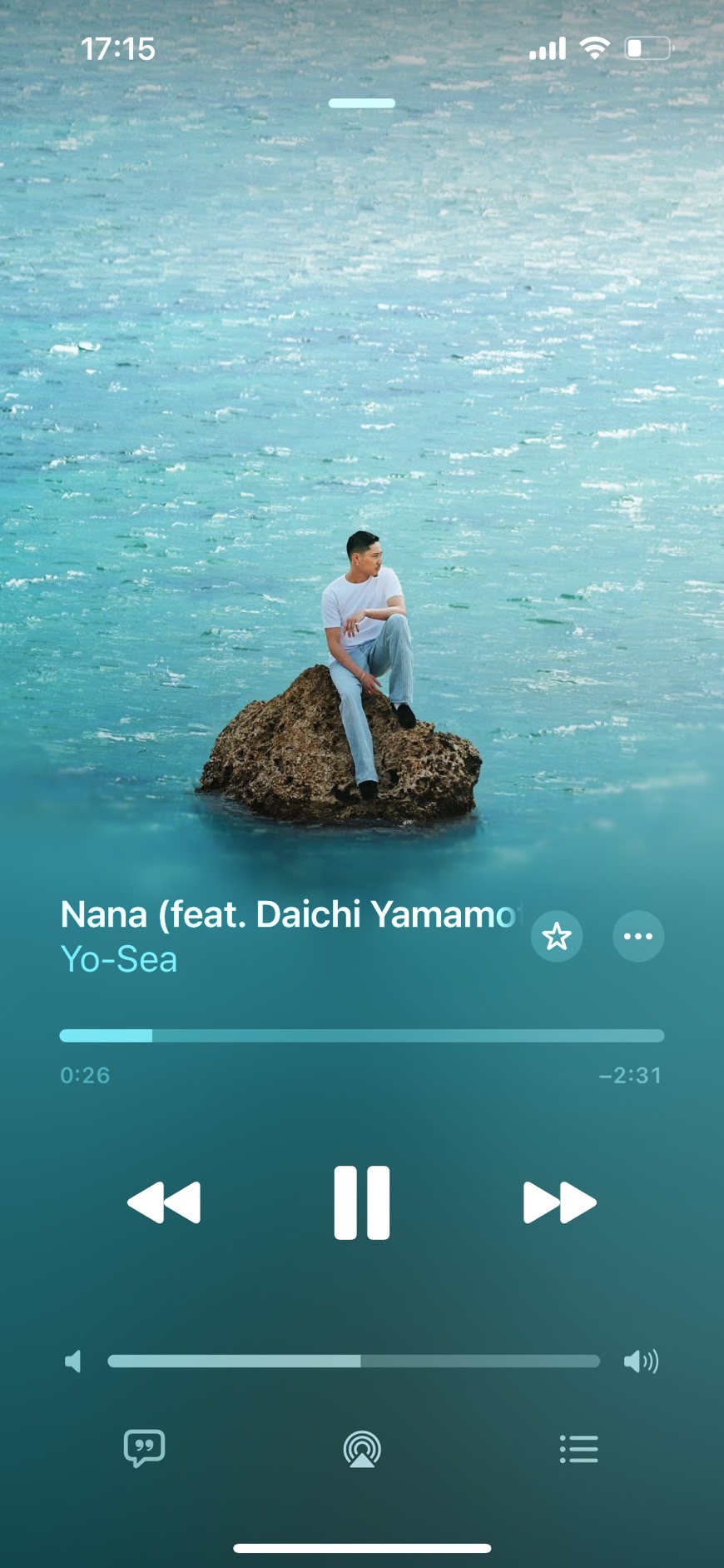Open AirPlay output selection
Image resolution: width=724 pixels, height=1568 pixels.
pyautogui.click(x=362, y=1449)
